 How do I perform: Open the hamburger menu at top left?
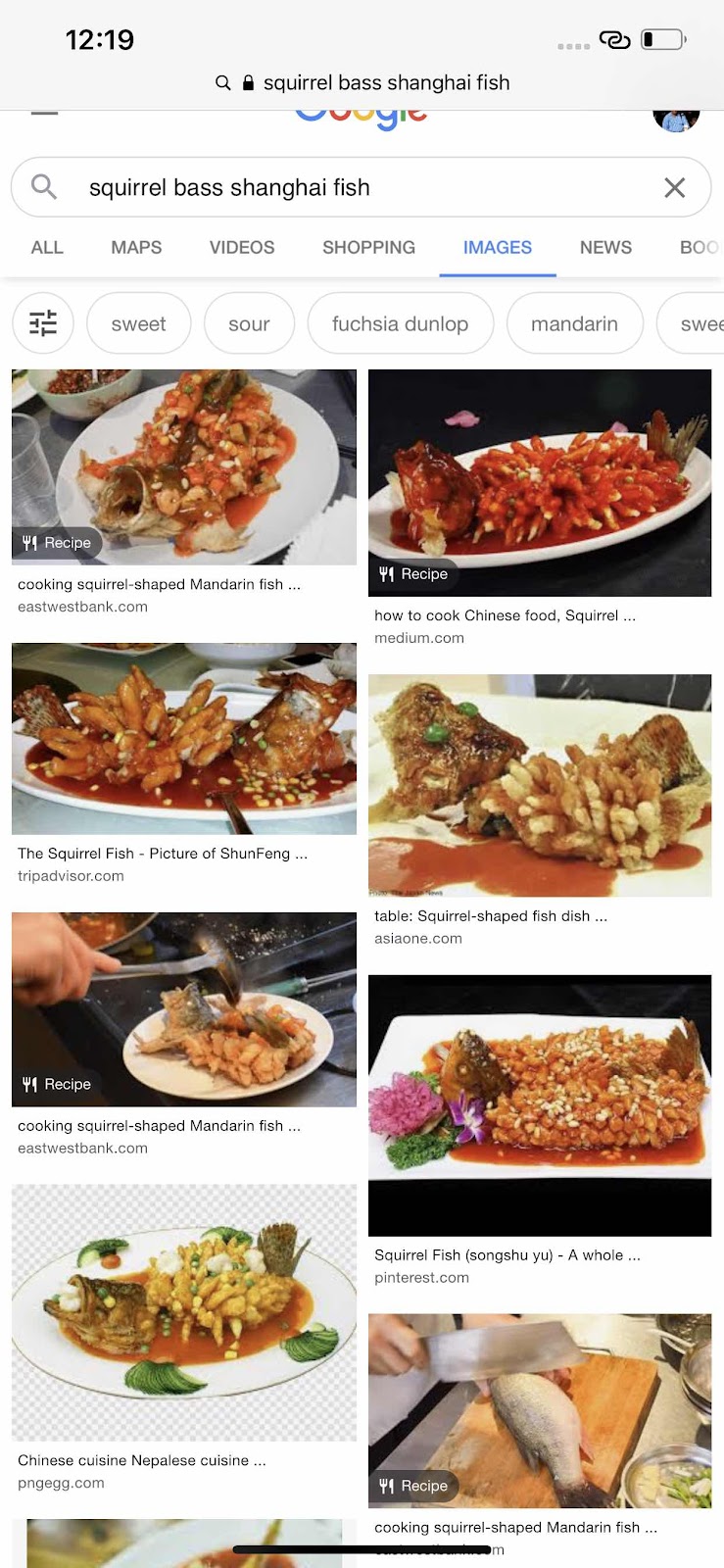tap(45, 112)
